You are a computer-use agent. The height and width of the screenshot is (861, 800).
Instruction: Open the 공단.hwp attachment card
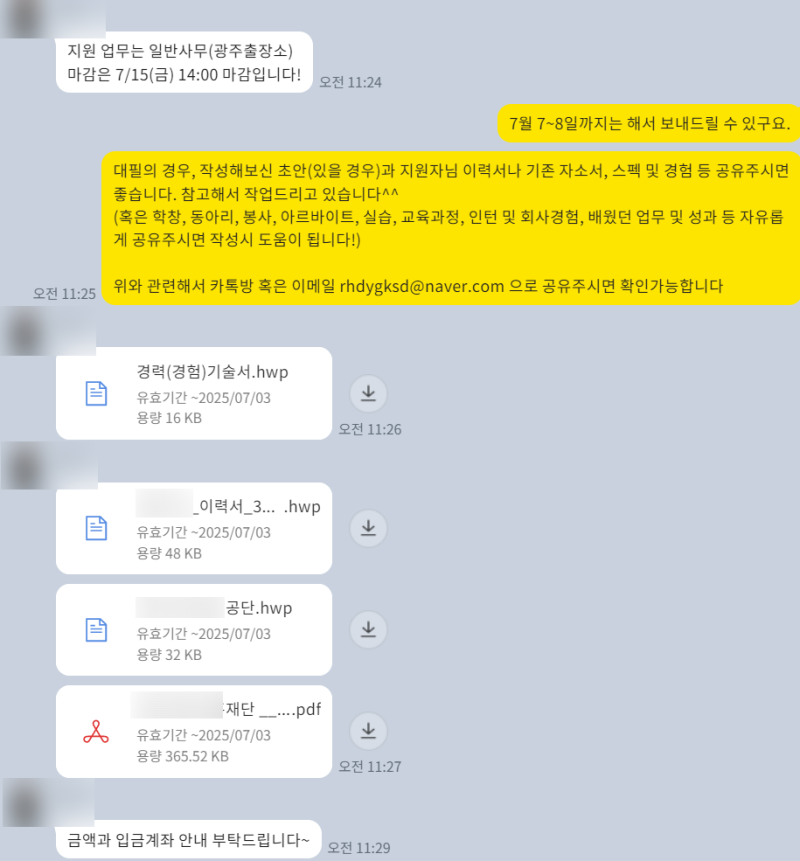193,630
